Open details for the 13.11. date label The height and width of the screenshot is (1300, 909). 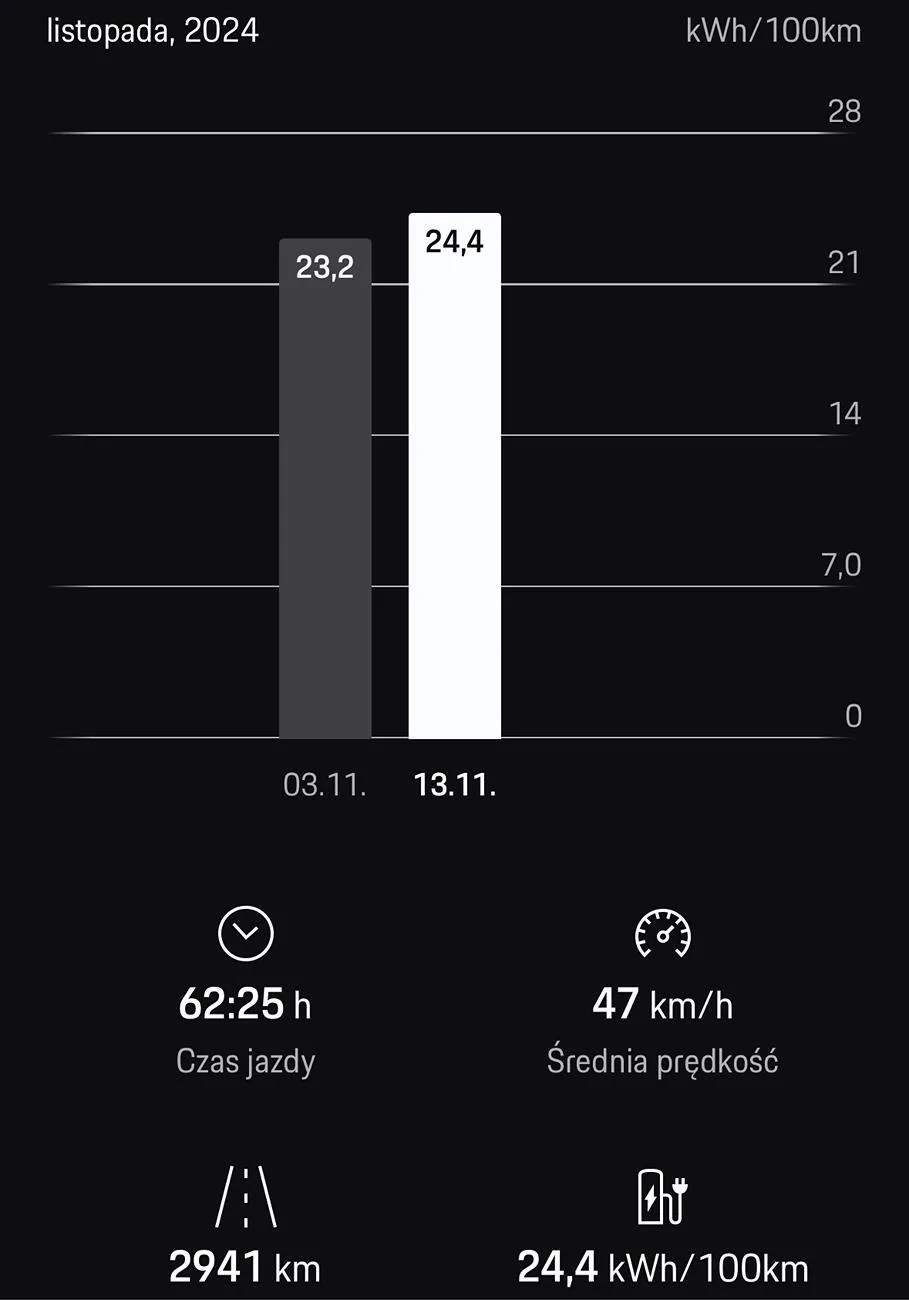click(x=456, y=784)
